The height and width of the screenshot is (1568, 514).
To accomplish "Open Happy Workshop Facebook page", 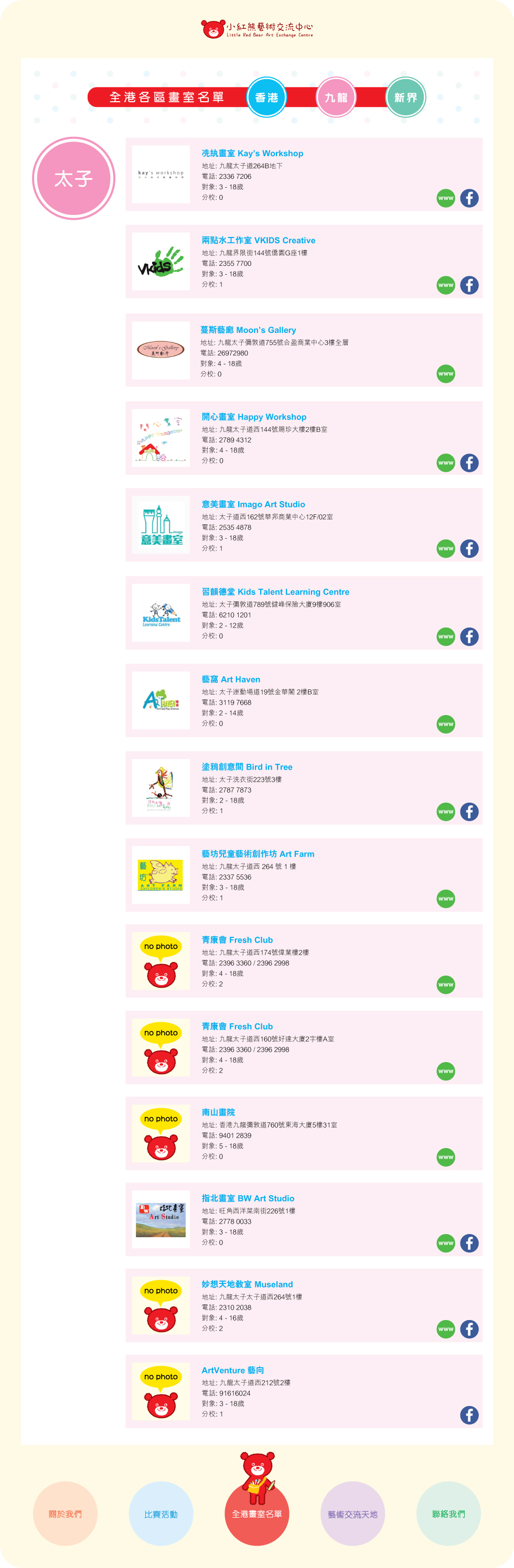I will (469, 462).
